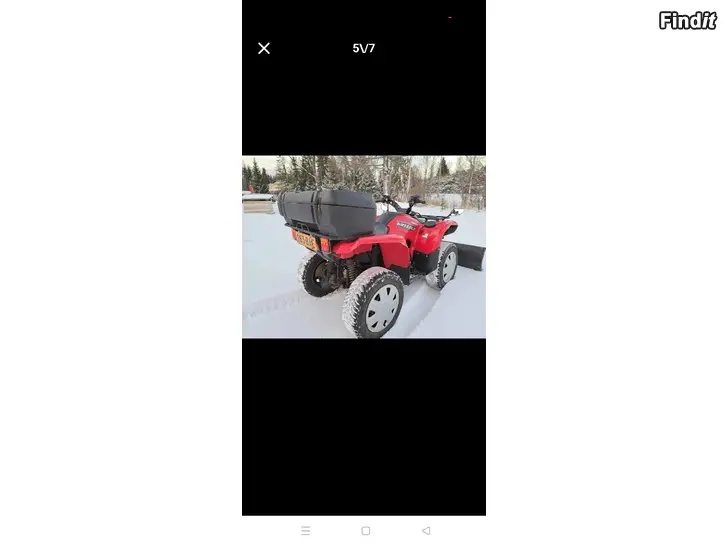The image size is (728, 546).
Task: Close the full-screen photo viewer
Action: (x=264, y=48)
